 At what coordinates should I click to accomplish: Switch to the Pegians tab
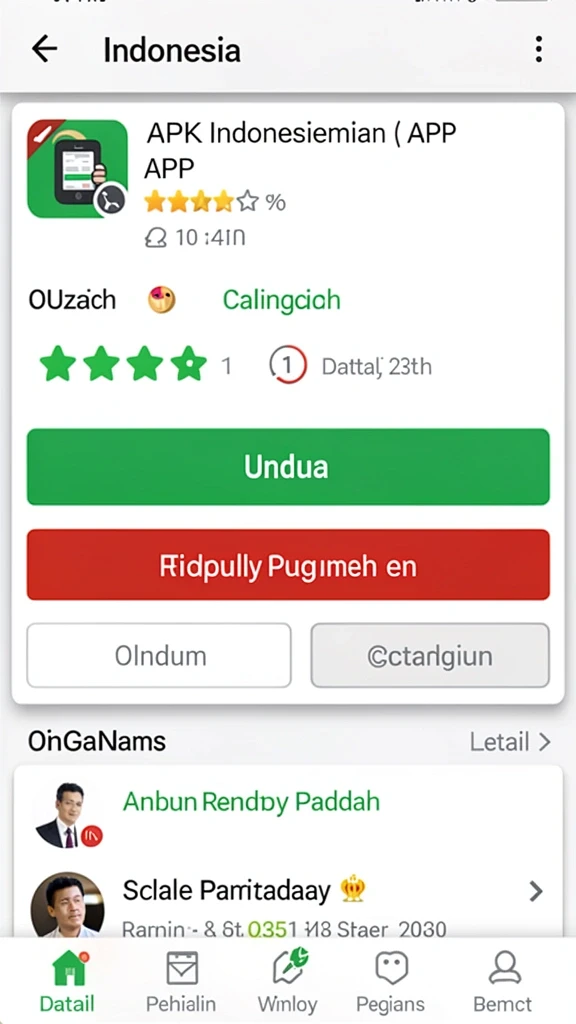[391, 981]
